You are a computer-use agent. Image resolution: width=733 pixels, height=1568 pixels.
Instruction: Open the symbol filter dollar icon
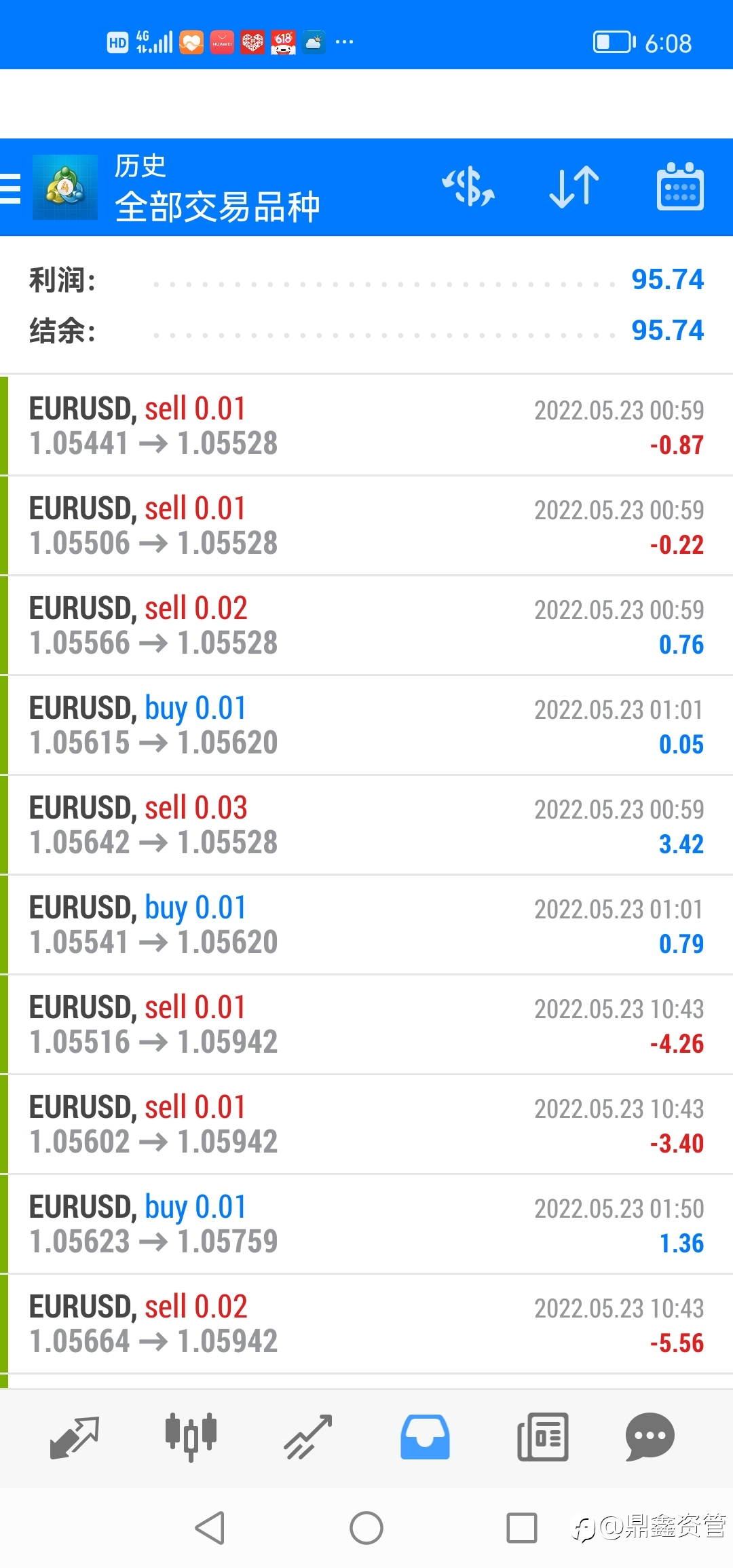(x=468, y=187)
